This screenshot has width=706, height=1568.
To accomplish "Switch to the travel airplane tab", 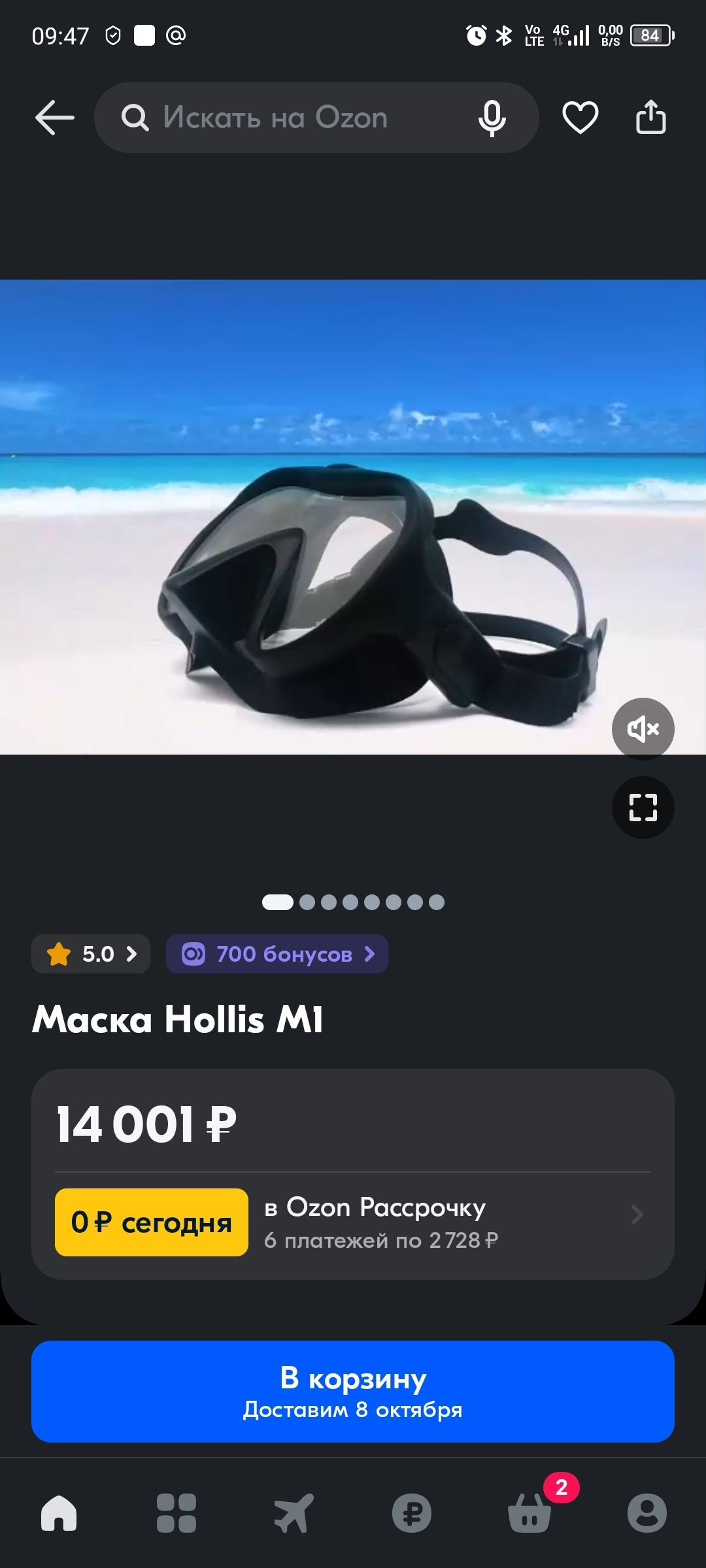I will point(294,1513).
